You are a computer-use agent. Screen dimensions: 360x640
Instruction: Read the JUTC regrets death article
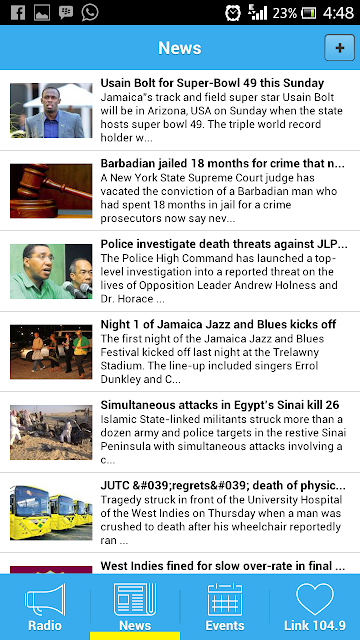pos(180,513)
